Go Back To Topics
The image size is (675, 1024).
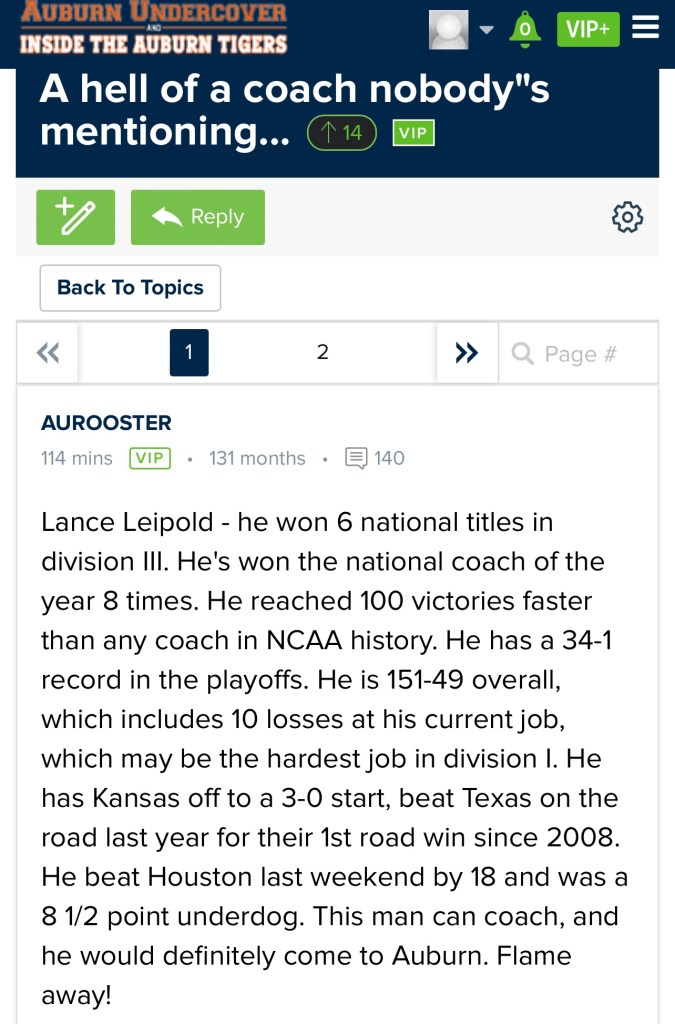click(x=130, y=288)
